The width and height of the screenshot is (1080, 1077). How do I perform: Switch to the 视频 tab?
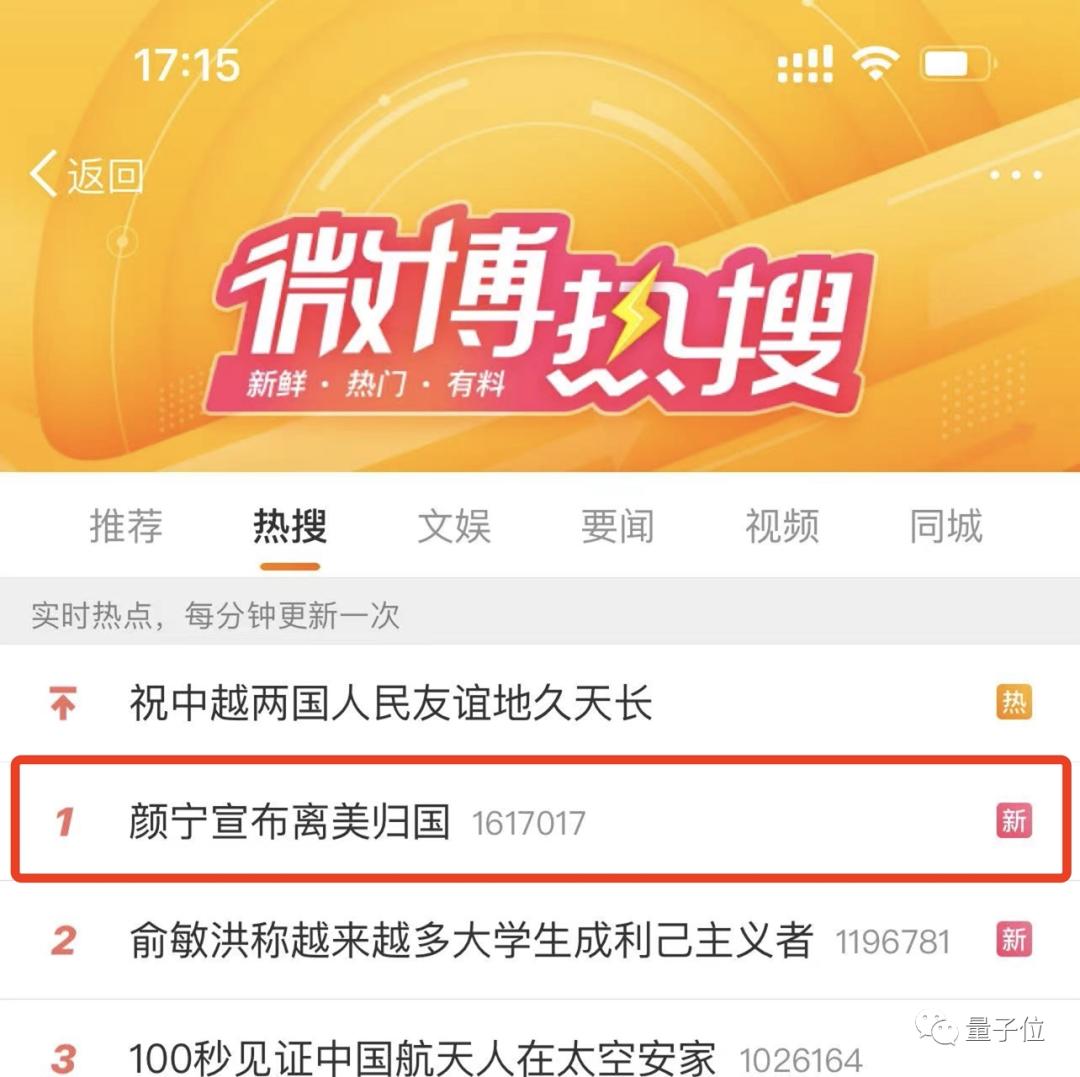781,526
